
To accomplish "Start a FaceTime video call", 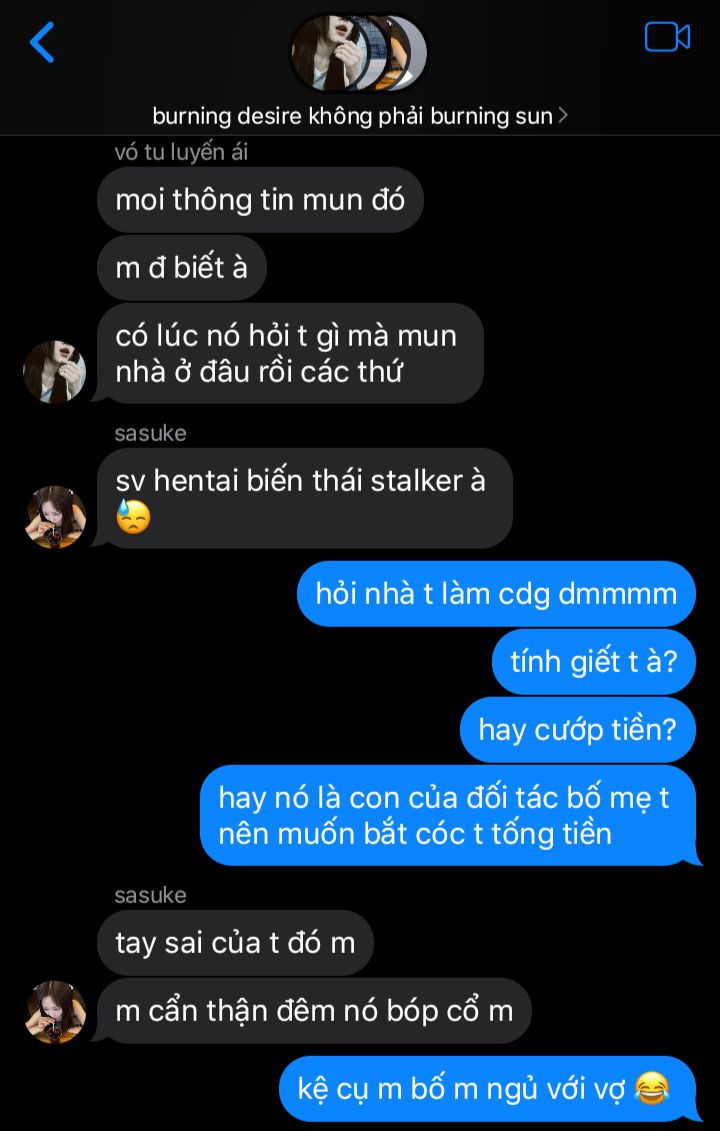I will click(667, 37).
